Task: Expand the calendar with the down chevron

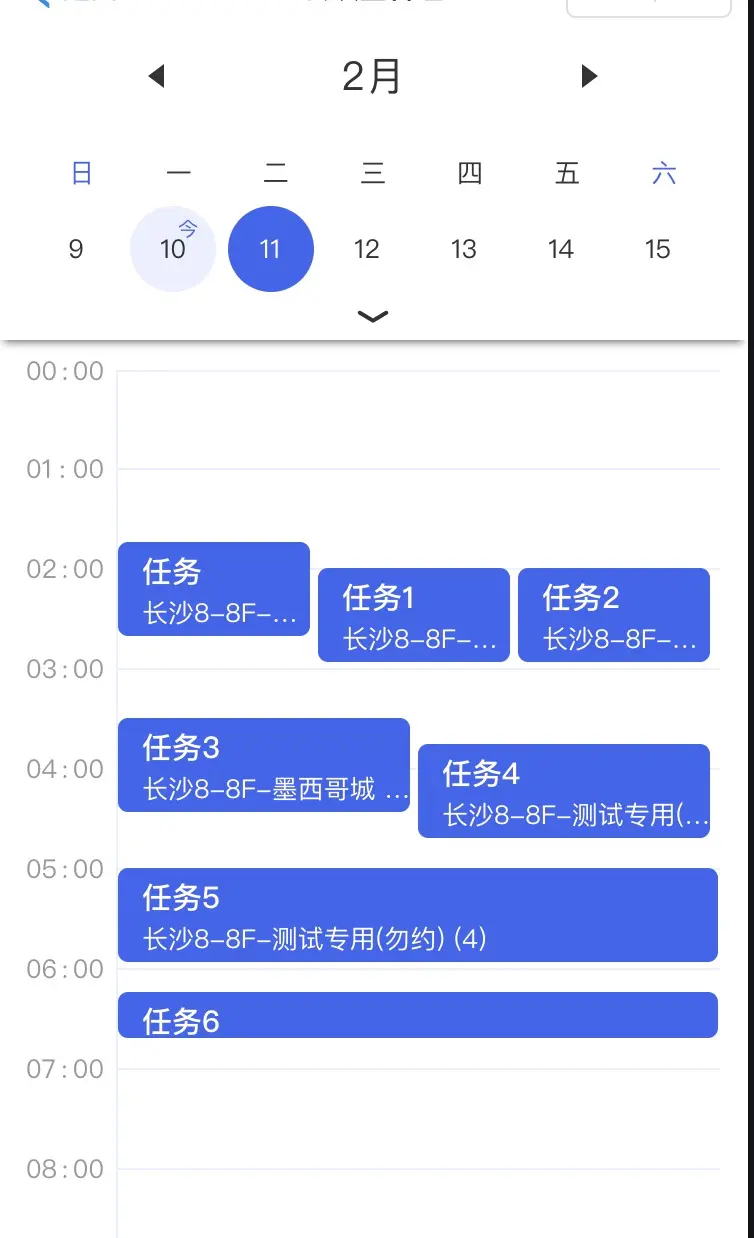Action: (372, 316)
